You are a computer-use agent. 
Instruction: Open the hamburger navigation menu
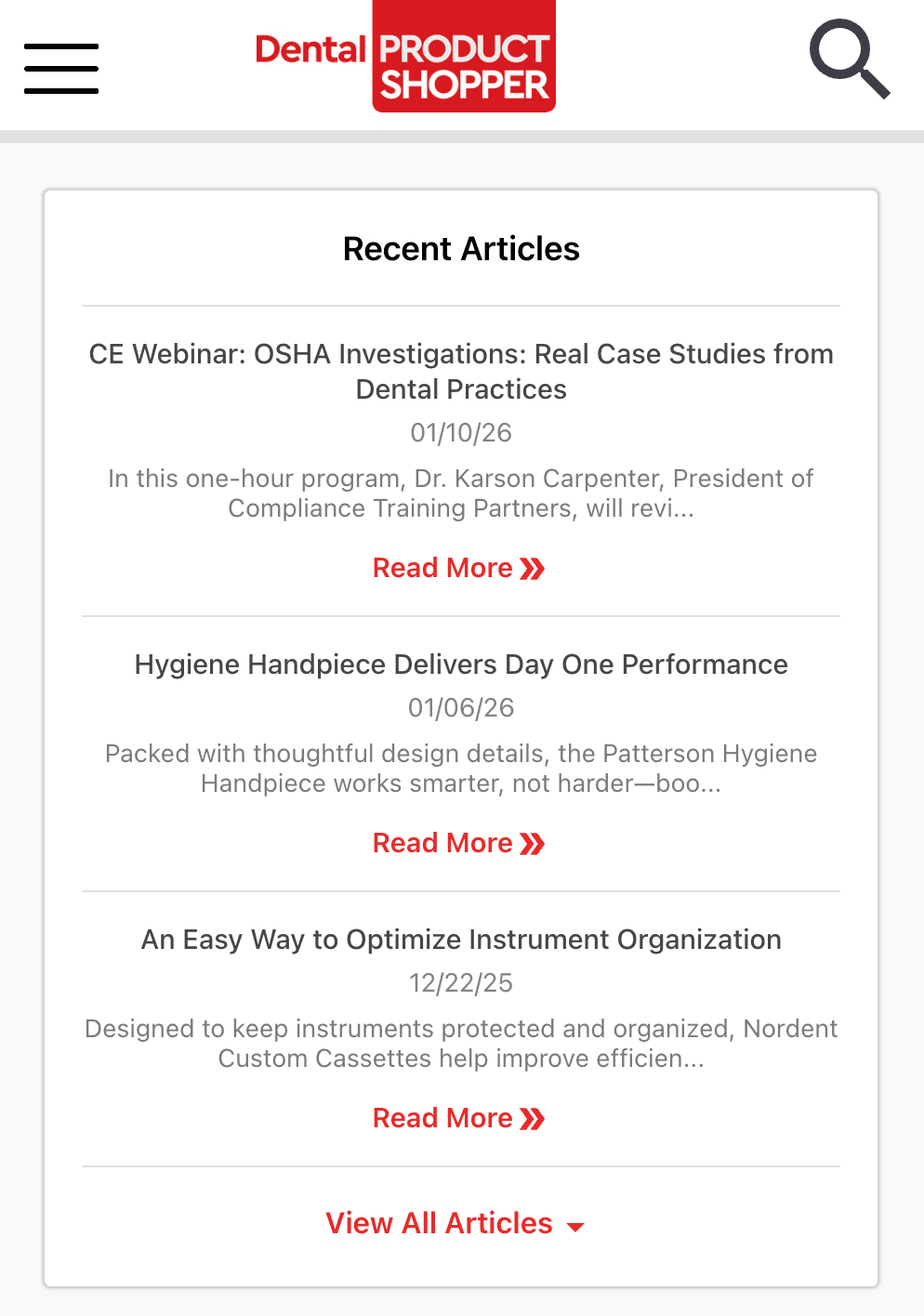[61, 68]
